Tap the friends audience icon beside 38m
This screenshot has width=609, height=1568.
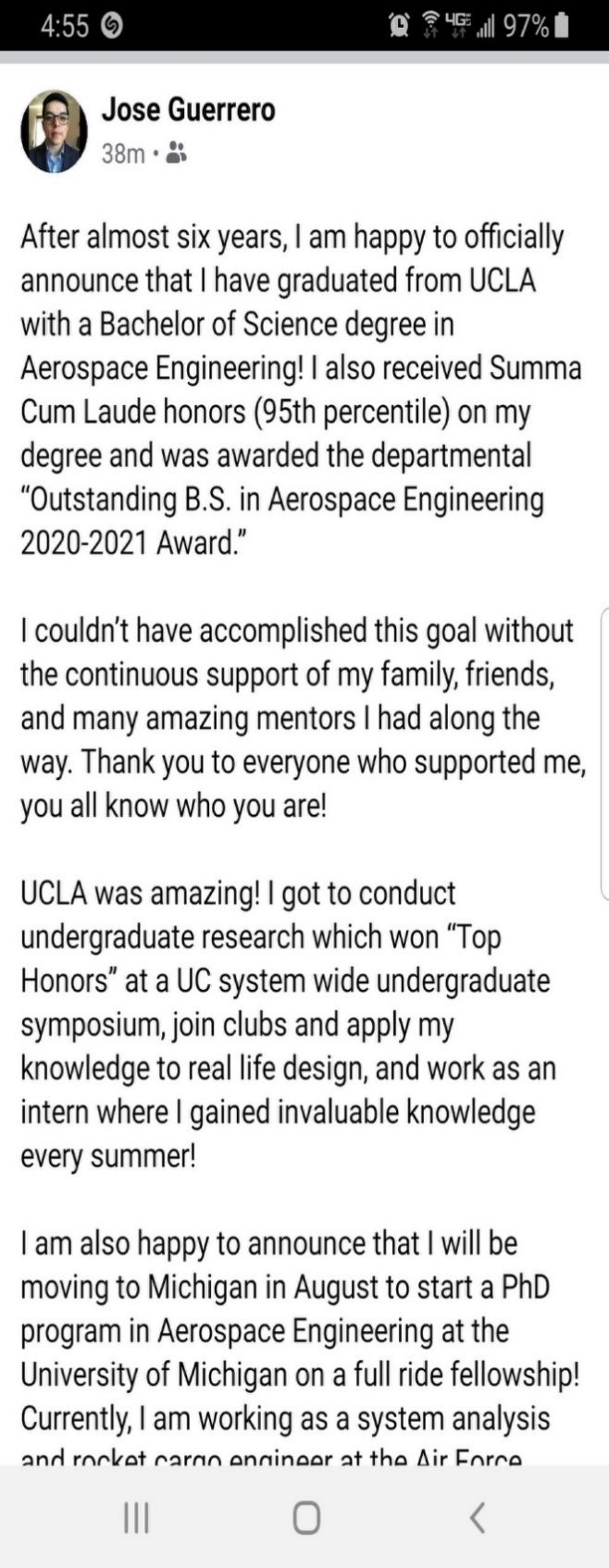176,153
